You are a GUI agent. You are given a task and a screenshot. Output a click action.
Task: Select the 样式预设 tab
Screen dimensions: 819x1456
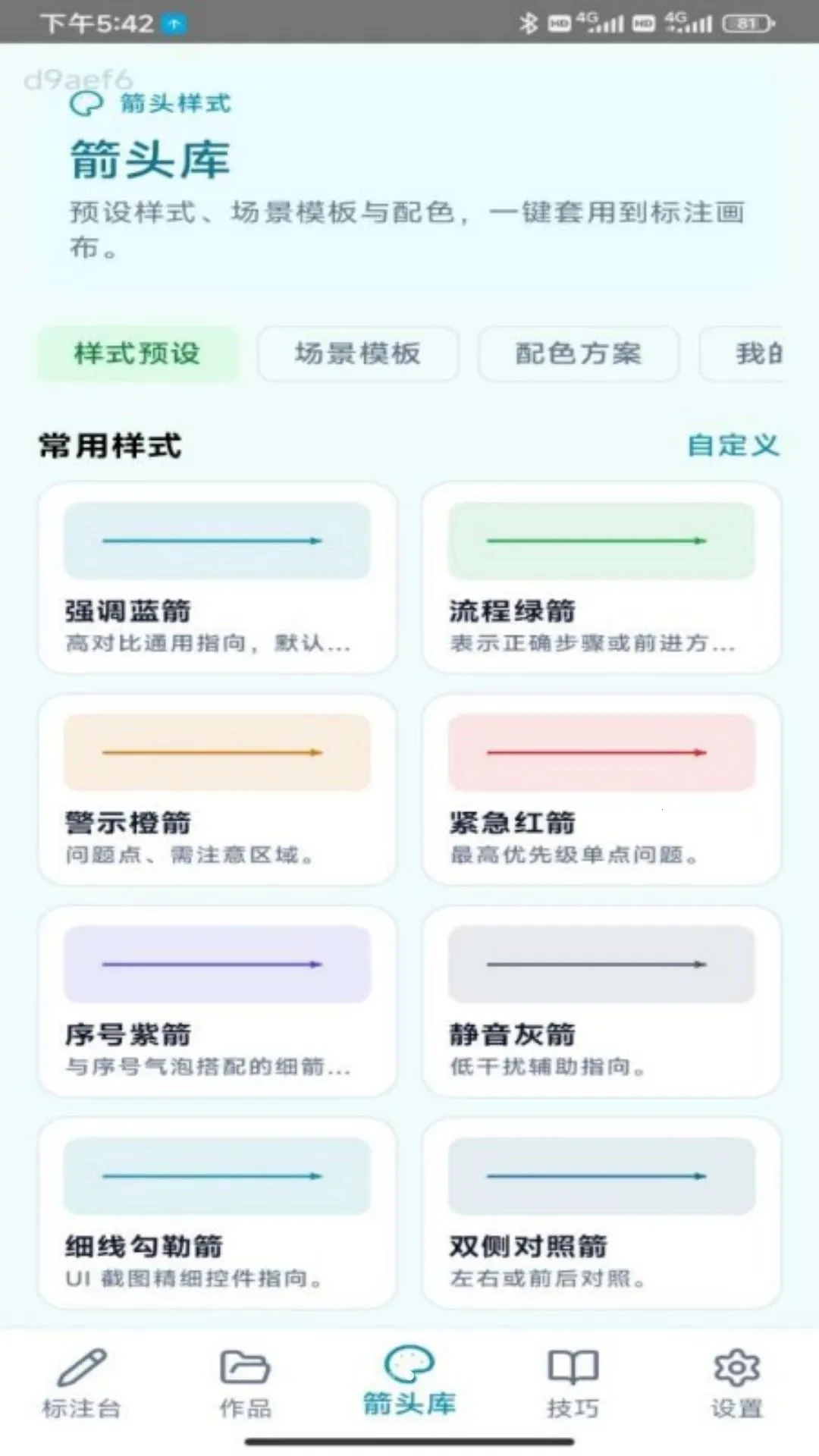137,353
